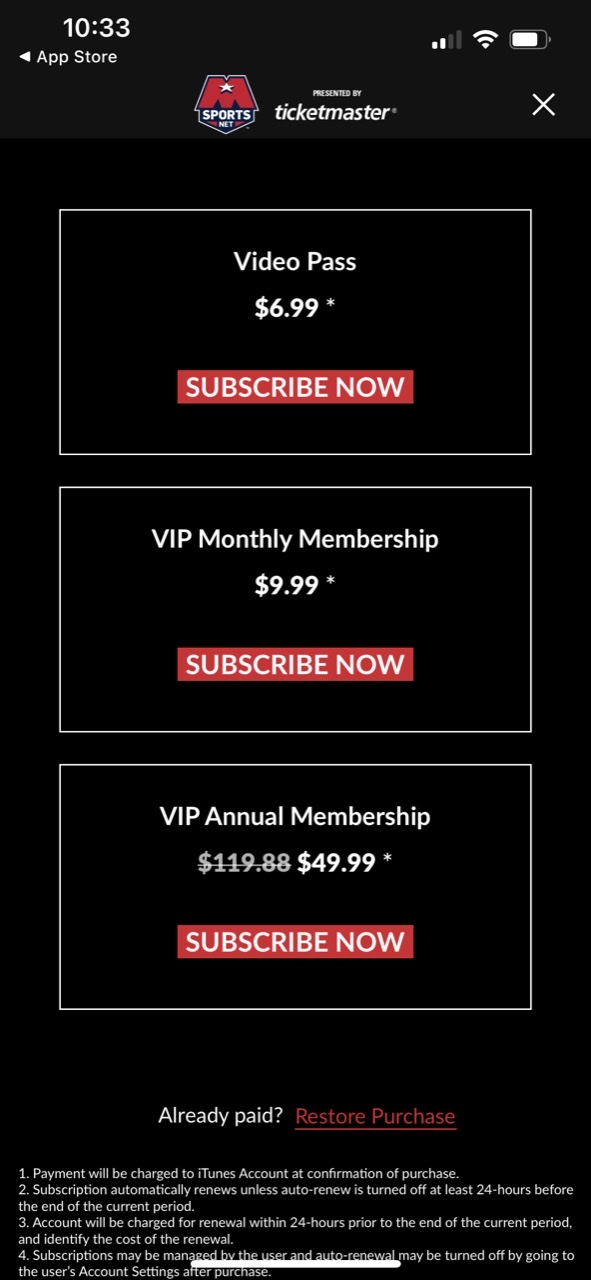Close the subscription screen
591x1280 pixels.
[543, 104]
